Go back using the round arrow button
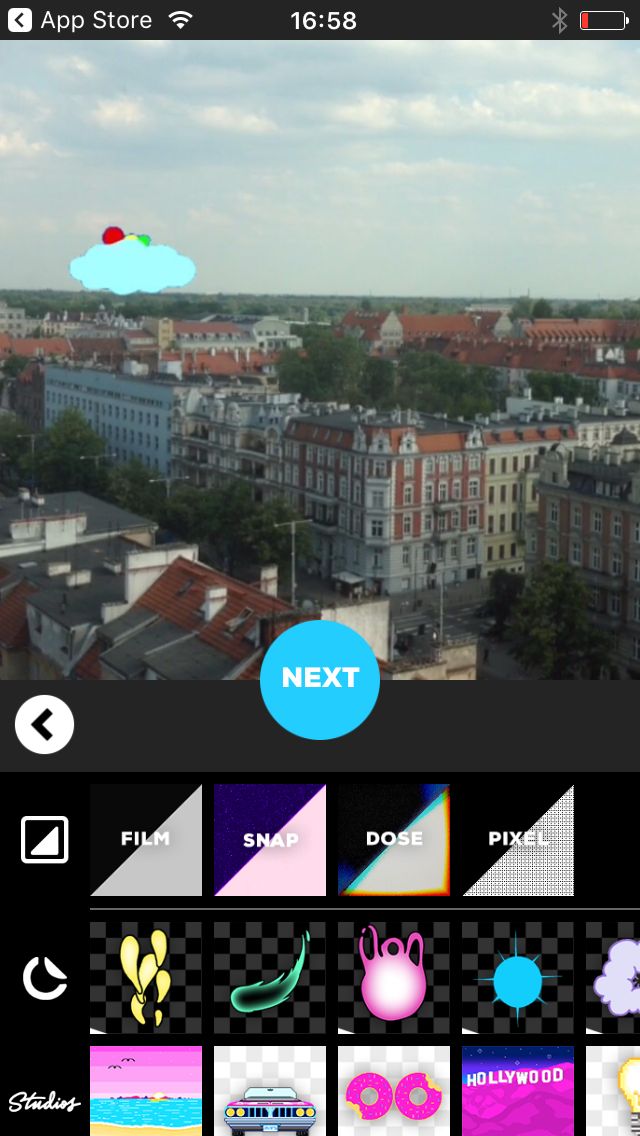The height and width of the screenshot is (1136, 640). [x=44, y=724]
